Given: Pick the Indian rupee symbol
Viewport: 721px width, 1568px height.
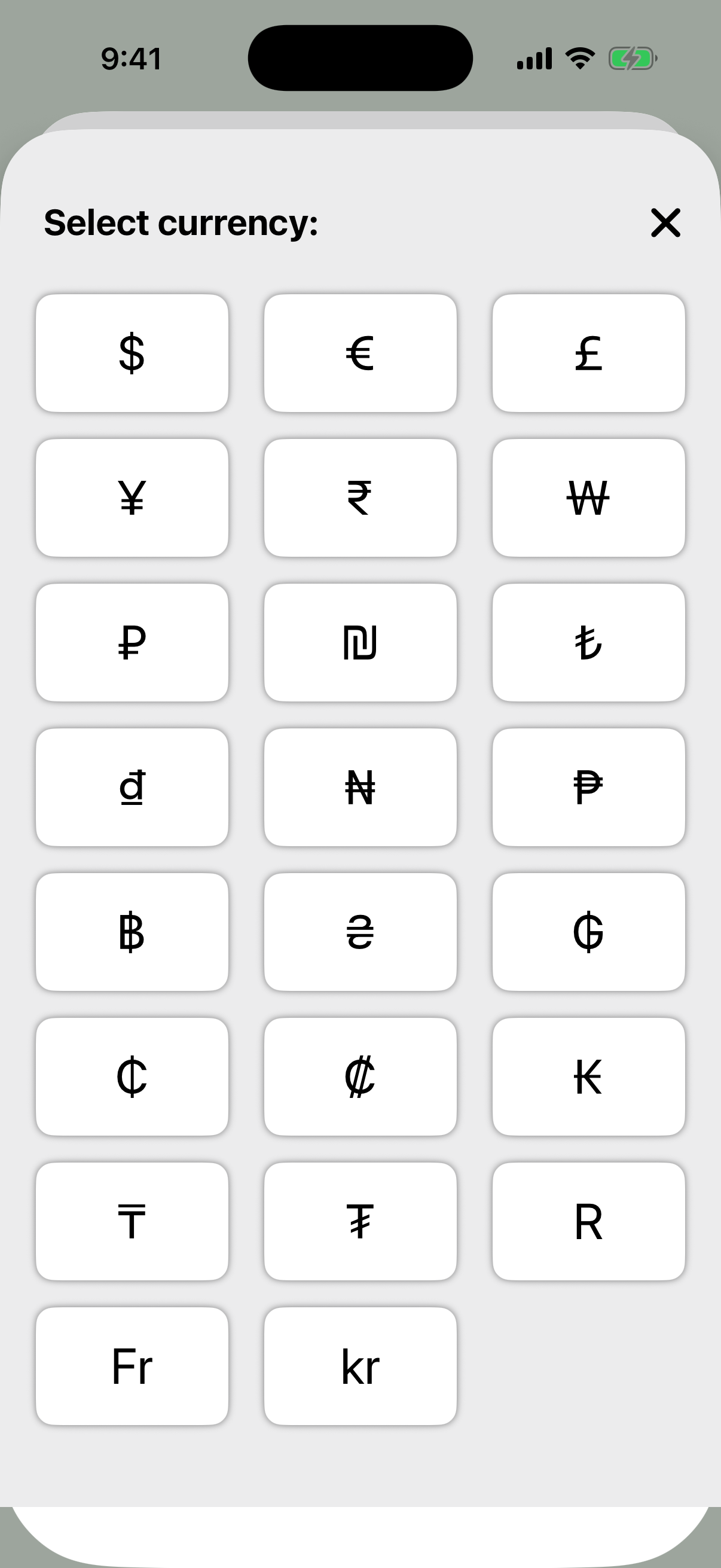Looking at the screenshot, I should 360,498.
